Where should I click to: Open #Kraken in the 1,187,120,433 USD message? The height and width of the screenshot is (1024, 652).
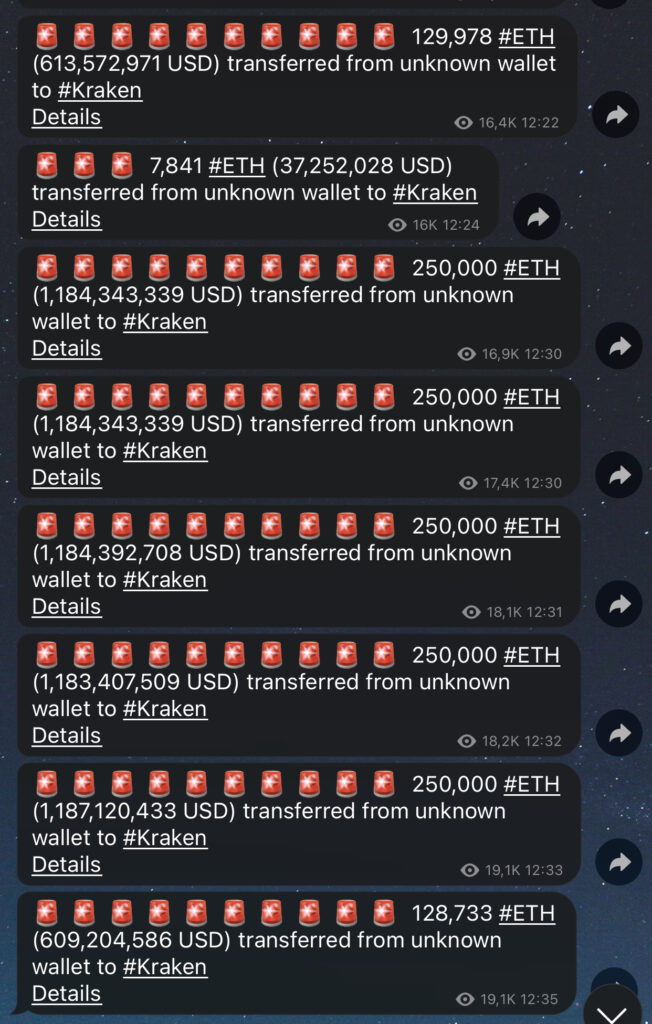point(165,838)
